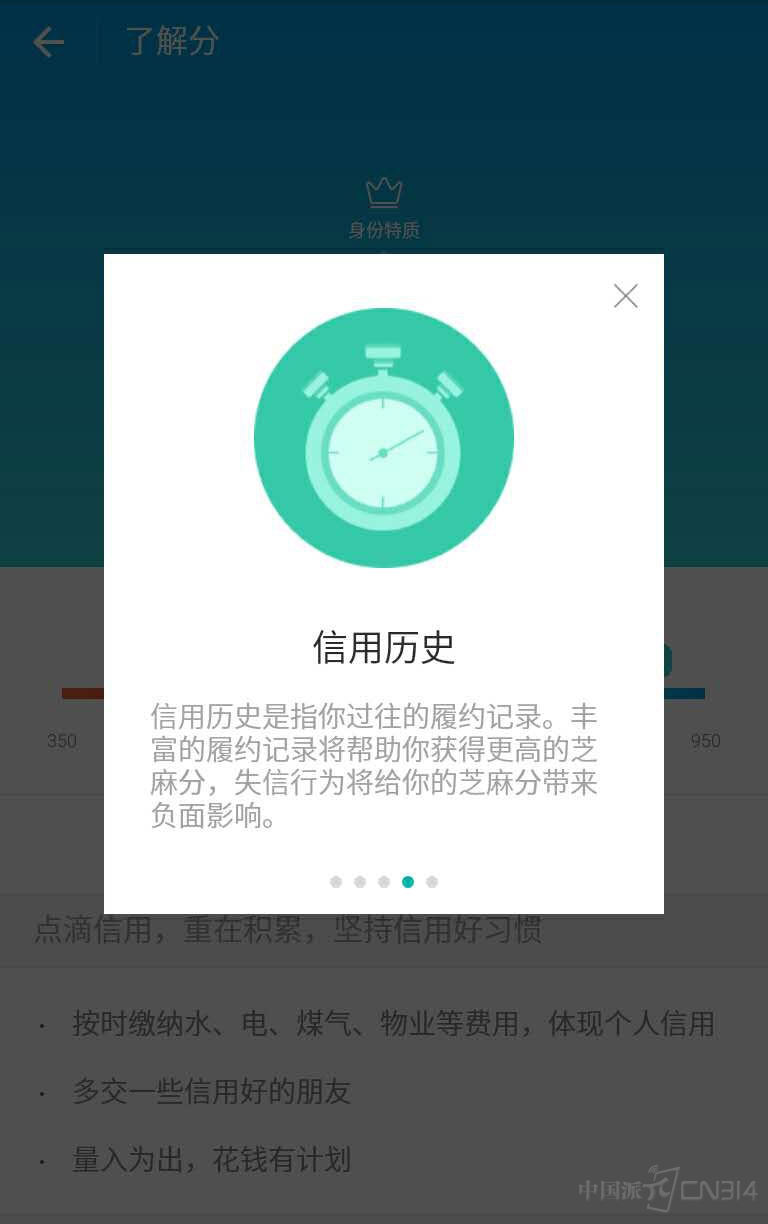Image resolution: width=768 pixels, height=1224 pixels.
Task: Go back from 了解分 page
Action: (48, 42)
